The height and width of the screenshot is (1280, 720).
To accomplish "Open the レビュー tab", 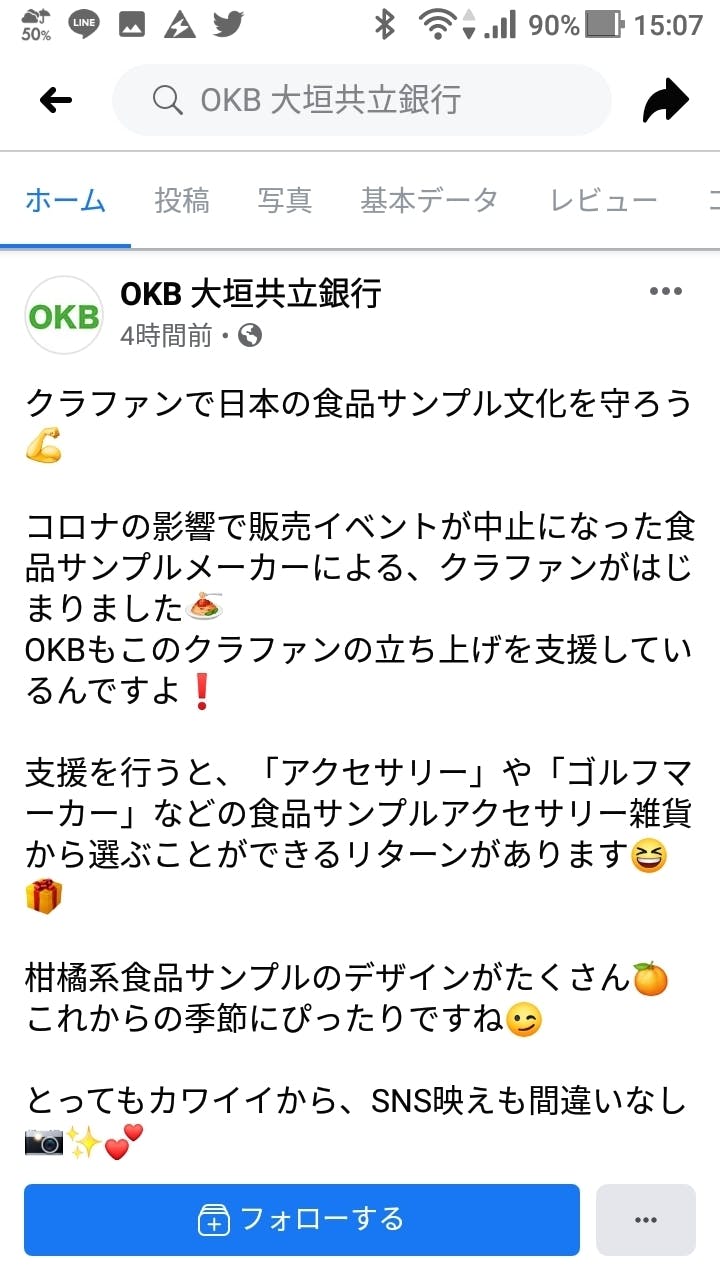I will (x=603, y=201).
